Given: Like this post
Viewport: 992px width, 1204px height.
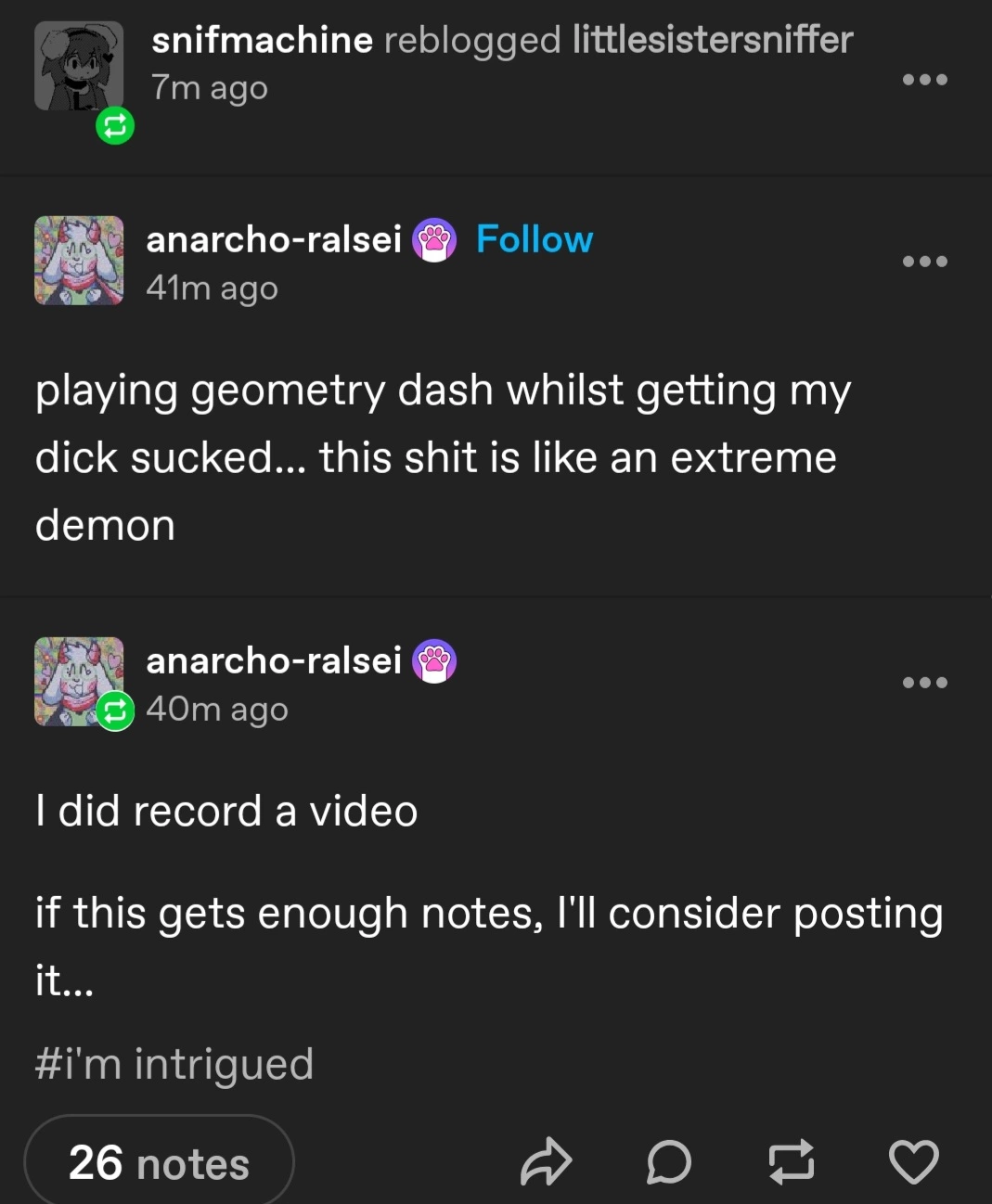Looking at the screenshot, I should (913, 1162).
